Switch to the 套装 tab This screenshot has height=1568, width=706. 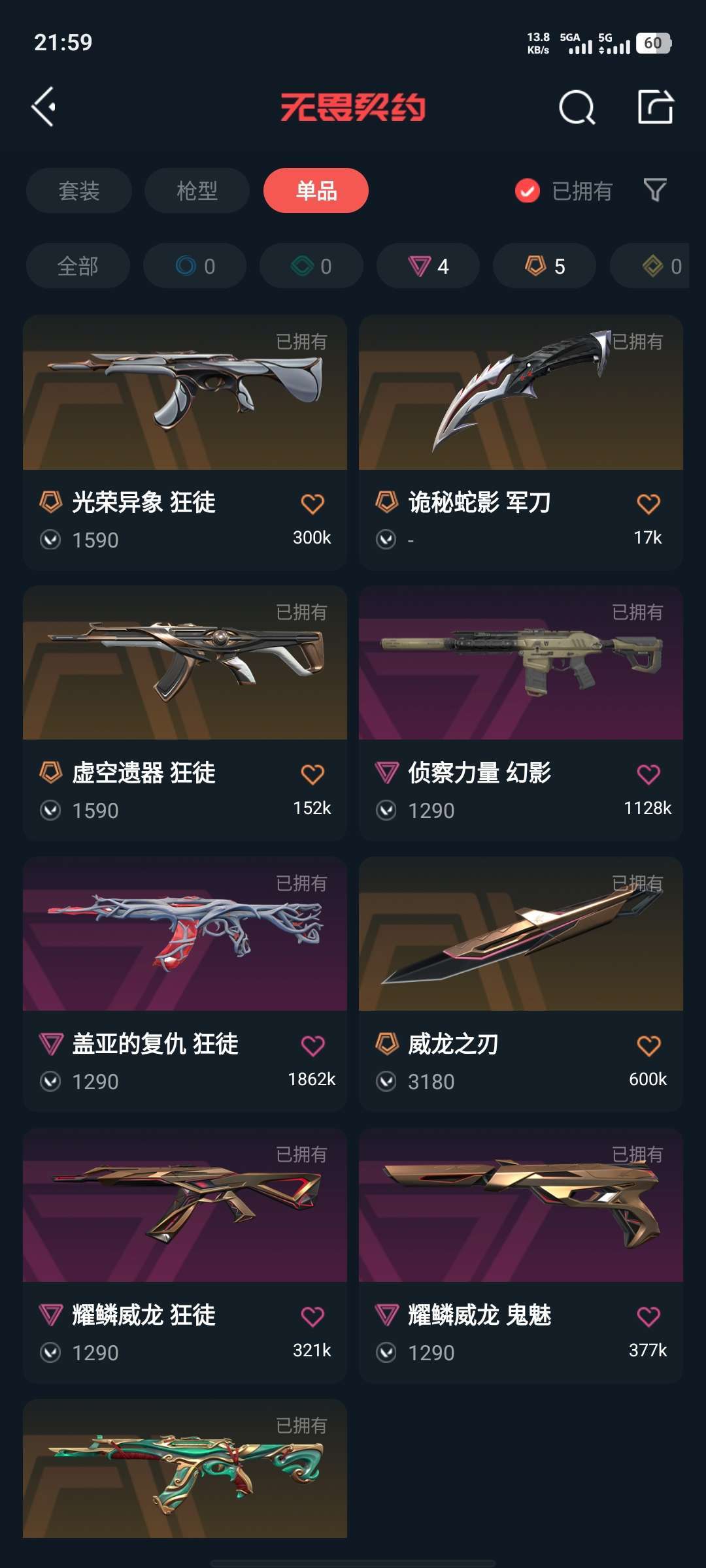(x=79, y=190)
